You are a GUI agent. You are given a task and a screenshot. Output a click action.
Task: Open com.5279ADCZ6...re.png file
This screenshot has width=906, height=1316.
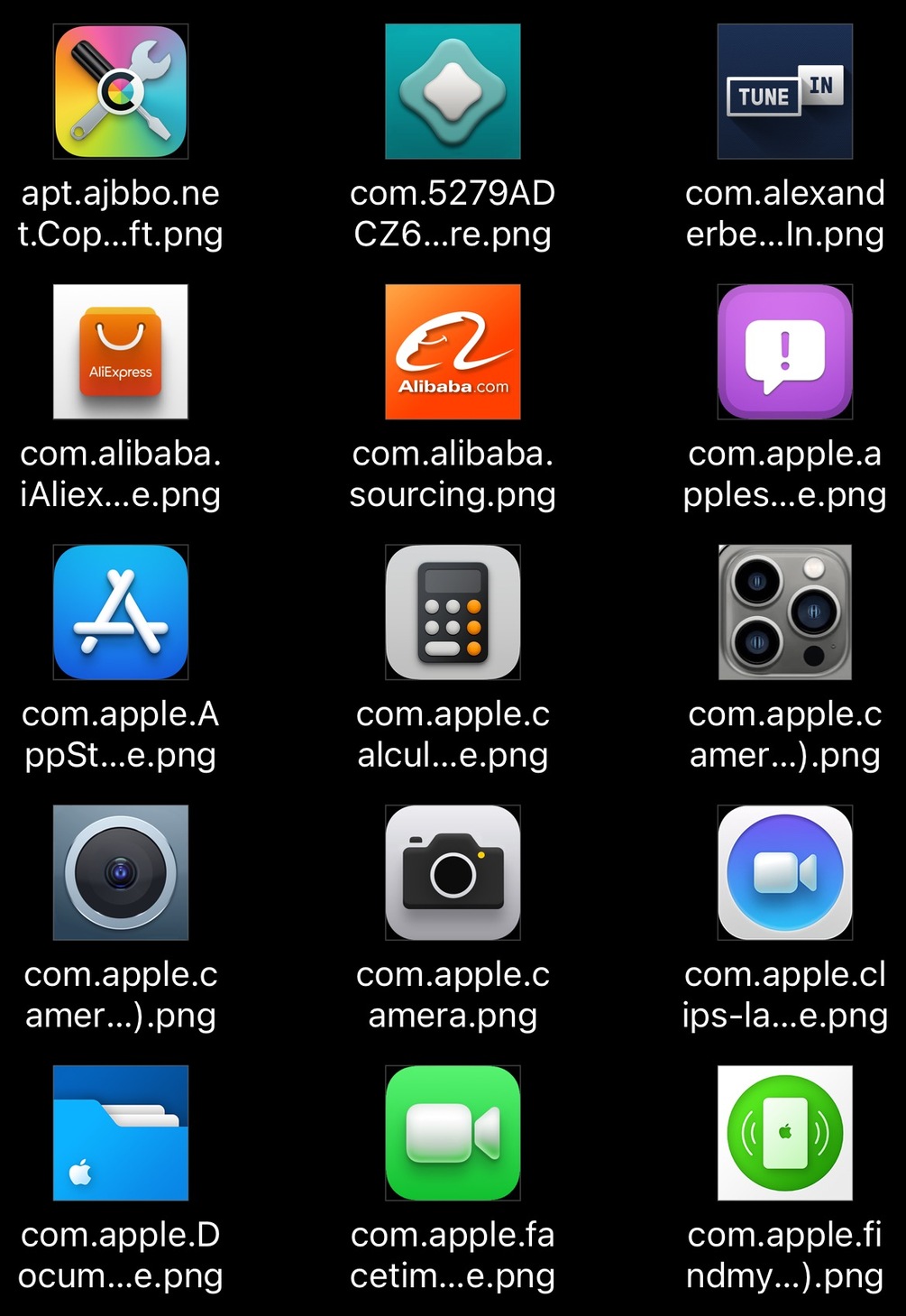click(x=453, y=92)
